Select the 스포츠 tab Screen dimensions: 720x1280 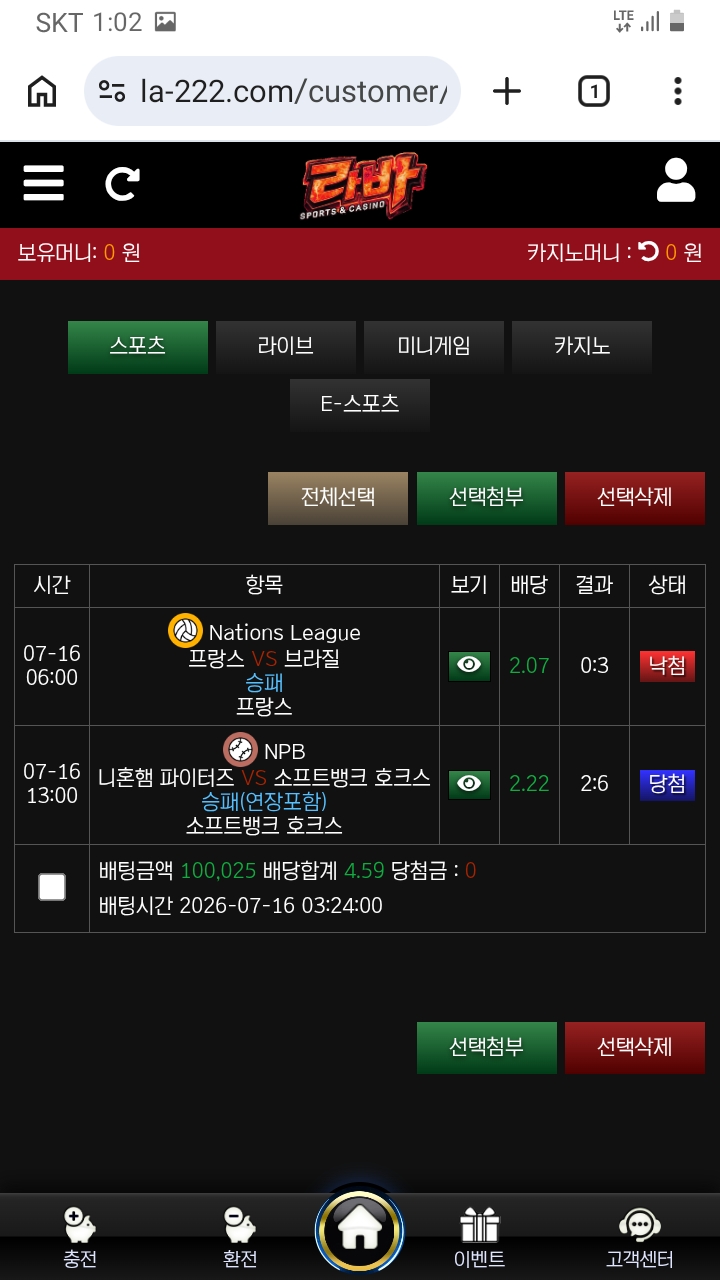[138, 347]
